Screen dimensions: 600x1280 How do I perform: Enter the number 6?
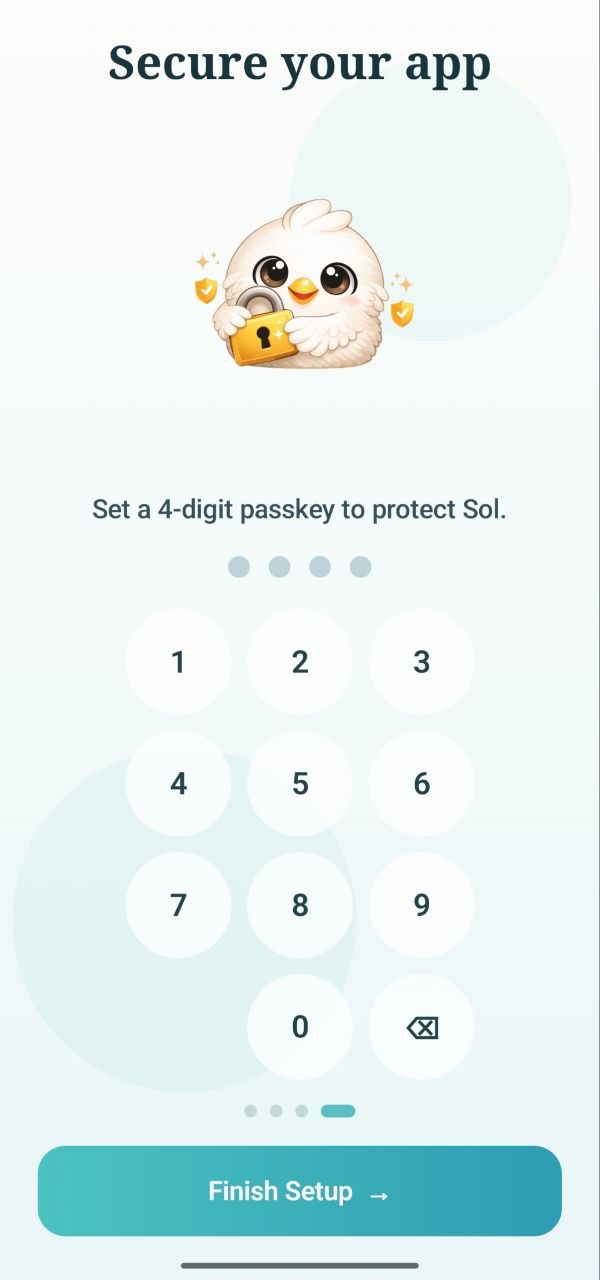tap(421, 783)
